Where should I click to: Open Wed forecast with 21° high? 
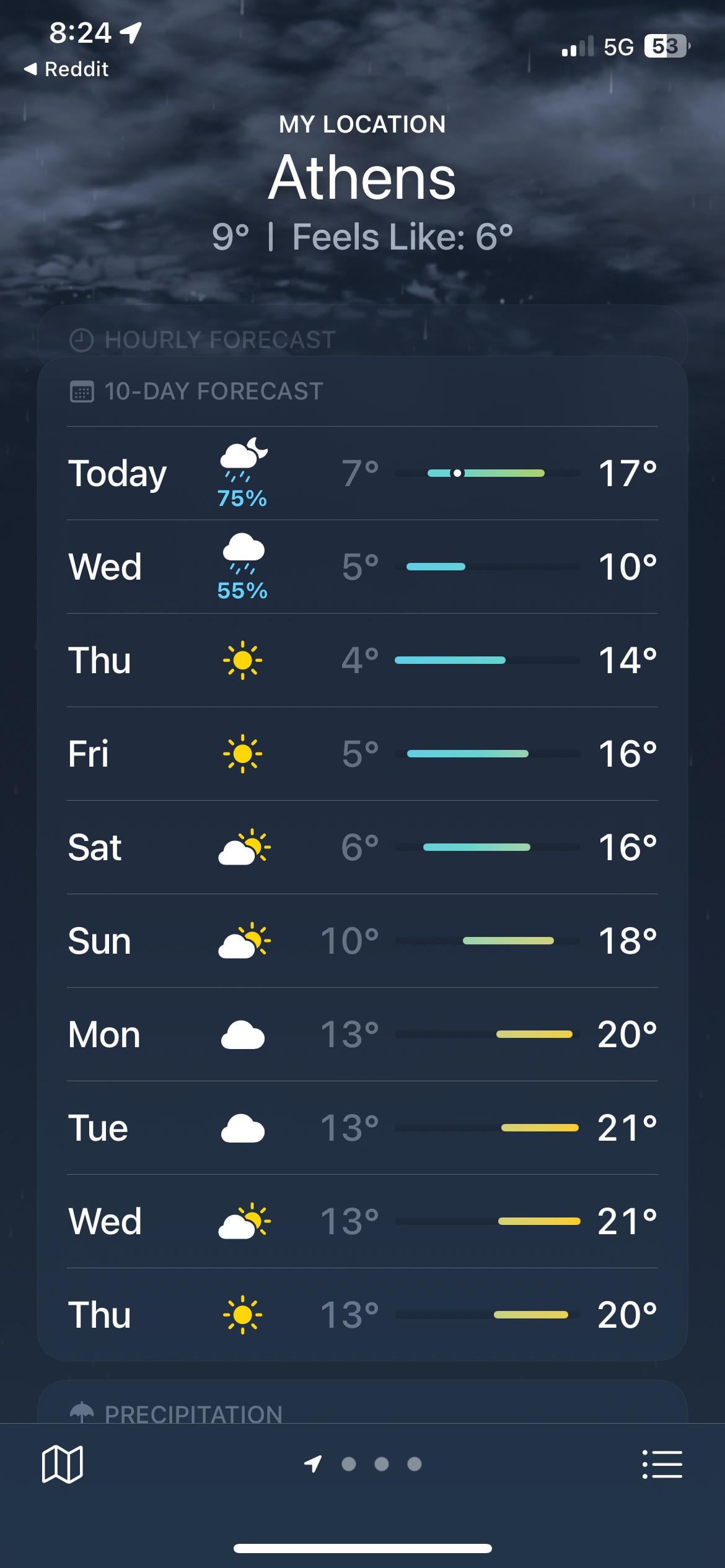click(362, 1221)
